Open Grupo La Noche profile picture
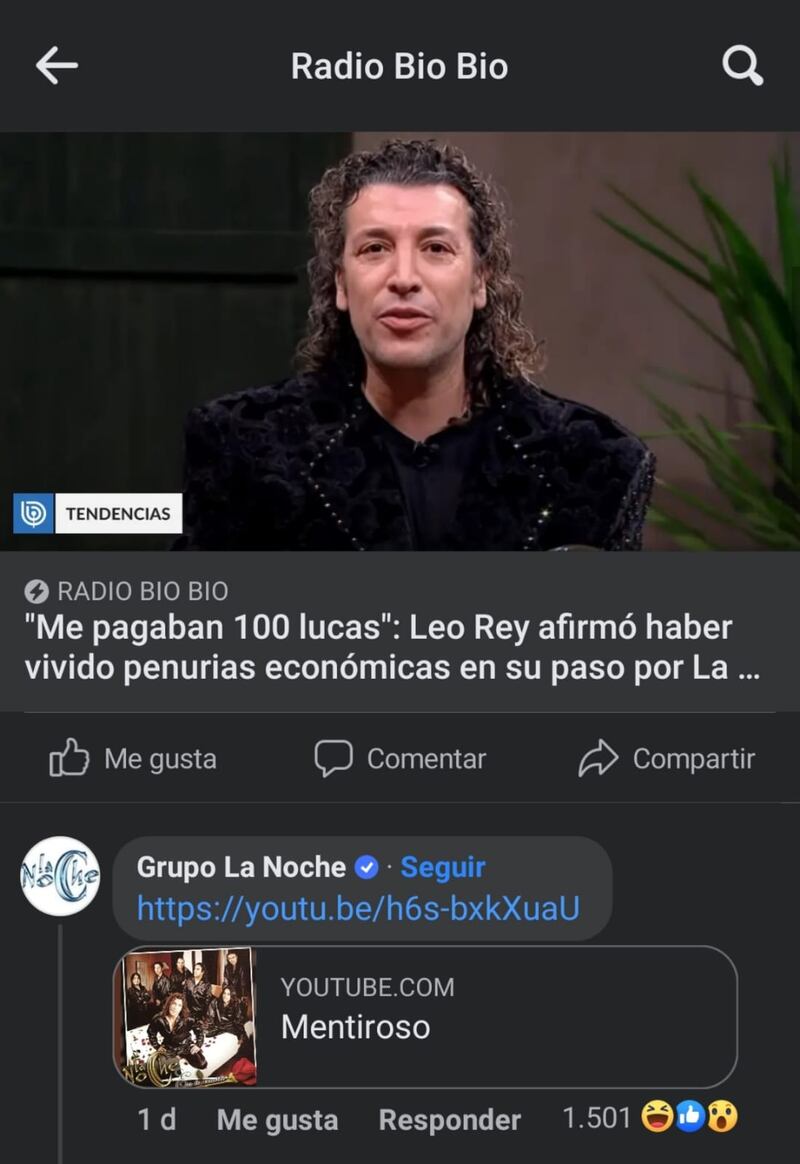 tap(61, 876)
